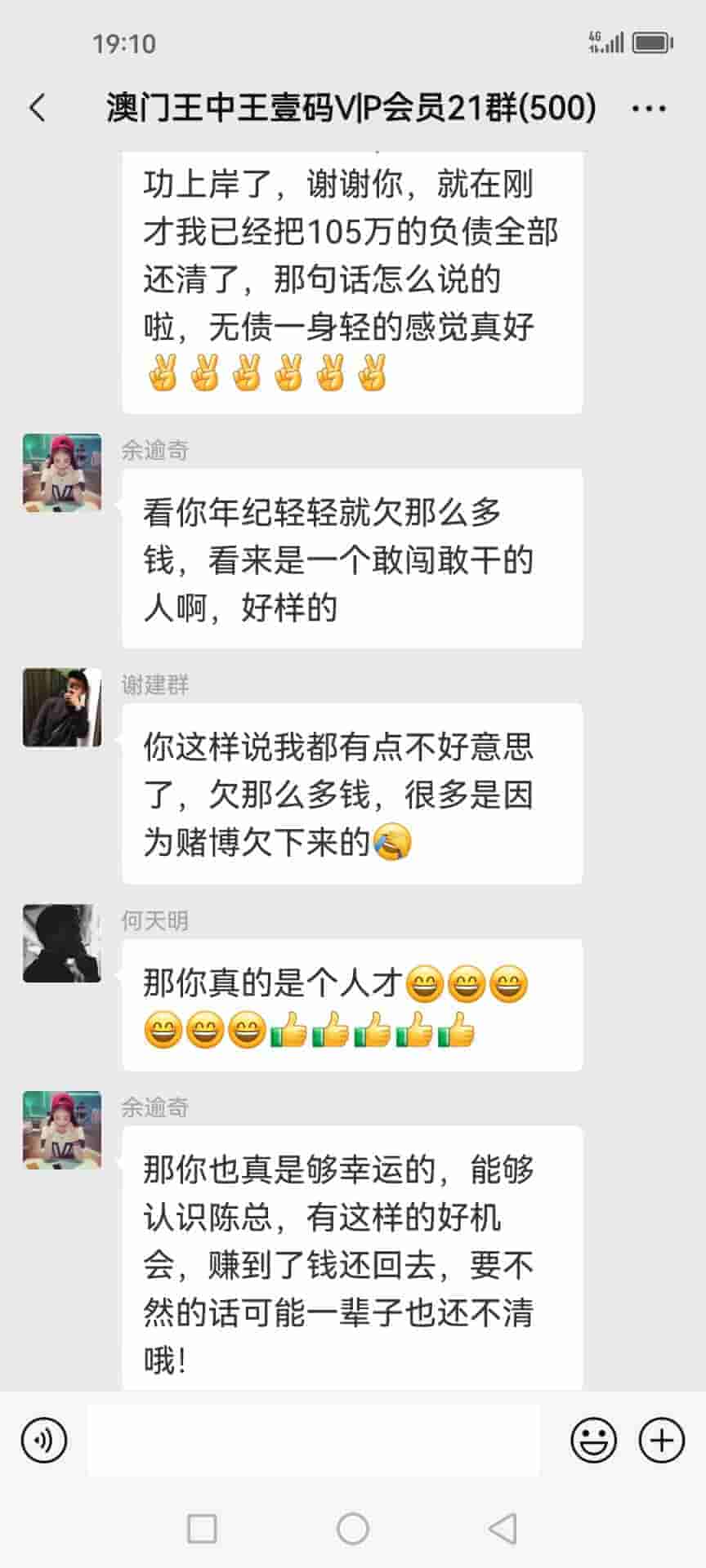Focus the message text field

tap(314, 1440)
